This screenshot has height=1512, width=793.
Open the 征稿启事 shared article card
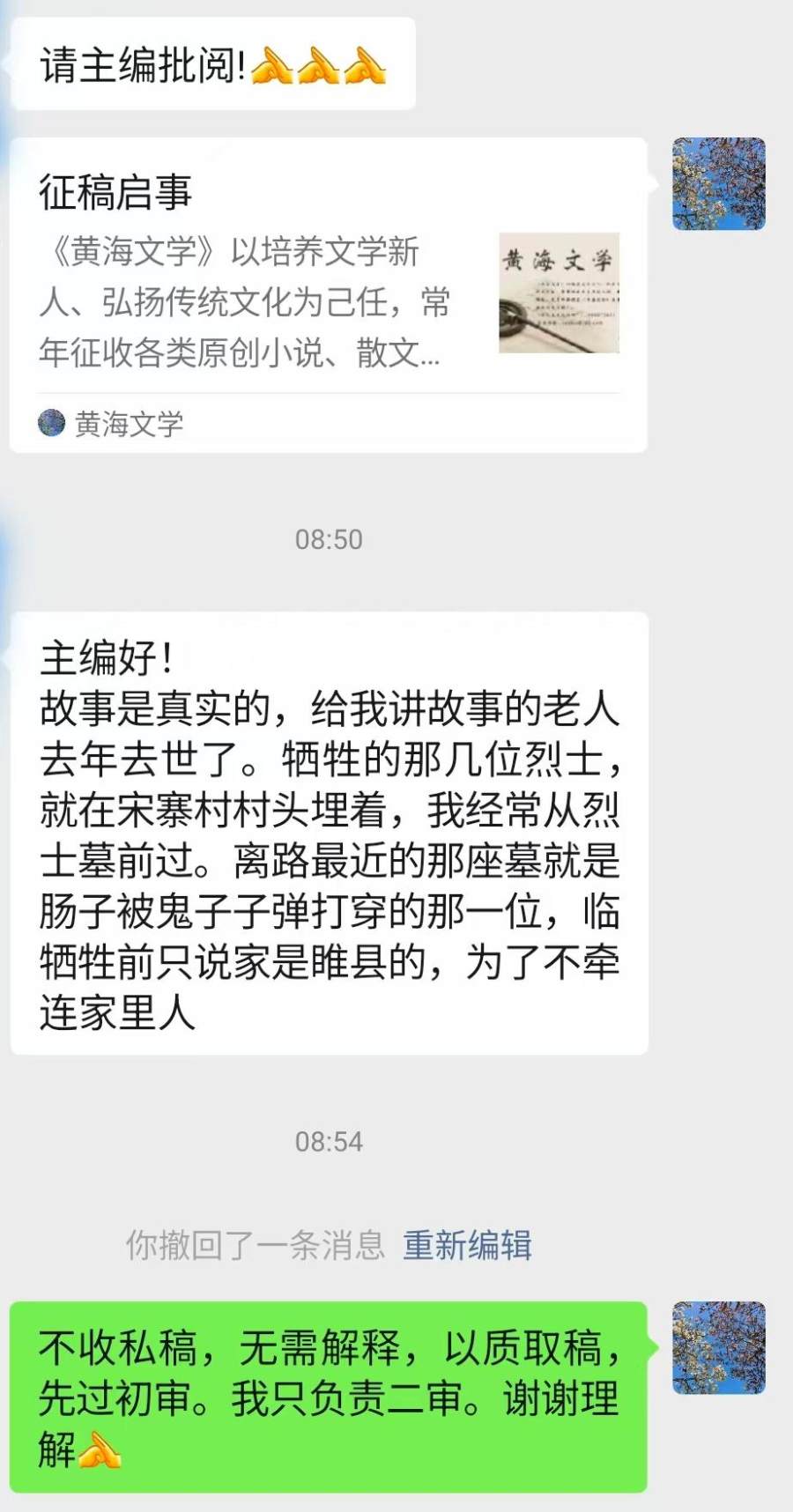click(x=328, y=295)
